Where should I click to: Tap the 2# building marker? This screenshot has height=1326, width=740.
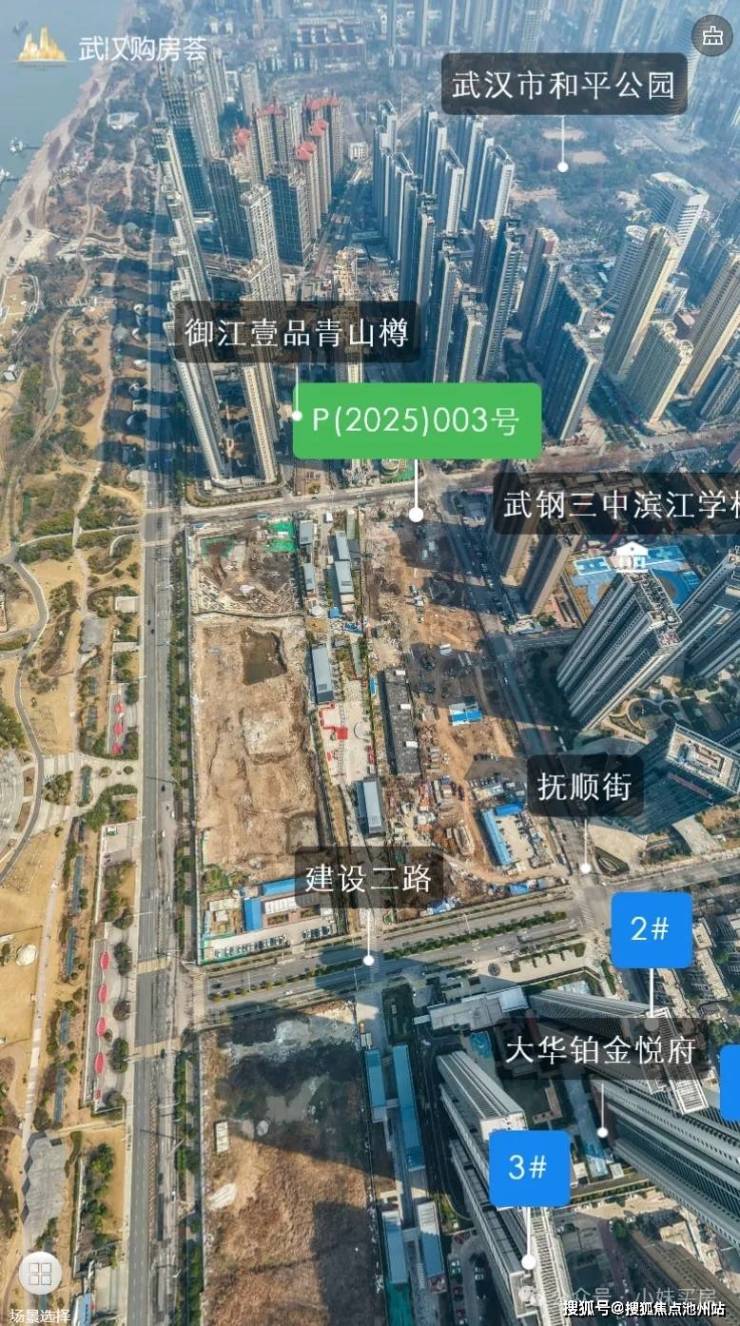tap(651, 930)
